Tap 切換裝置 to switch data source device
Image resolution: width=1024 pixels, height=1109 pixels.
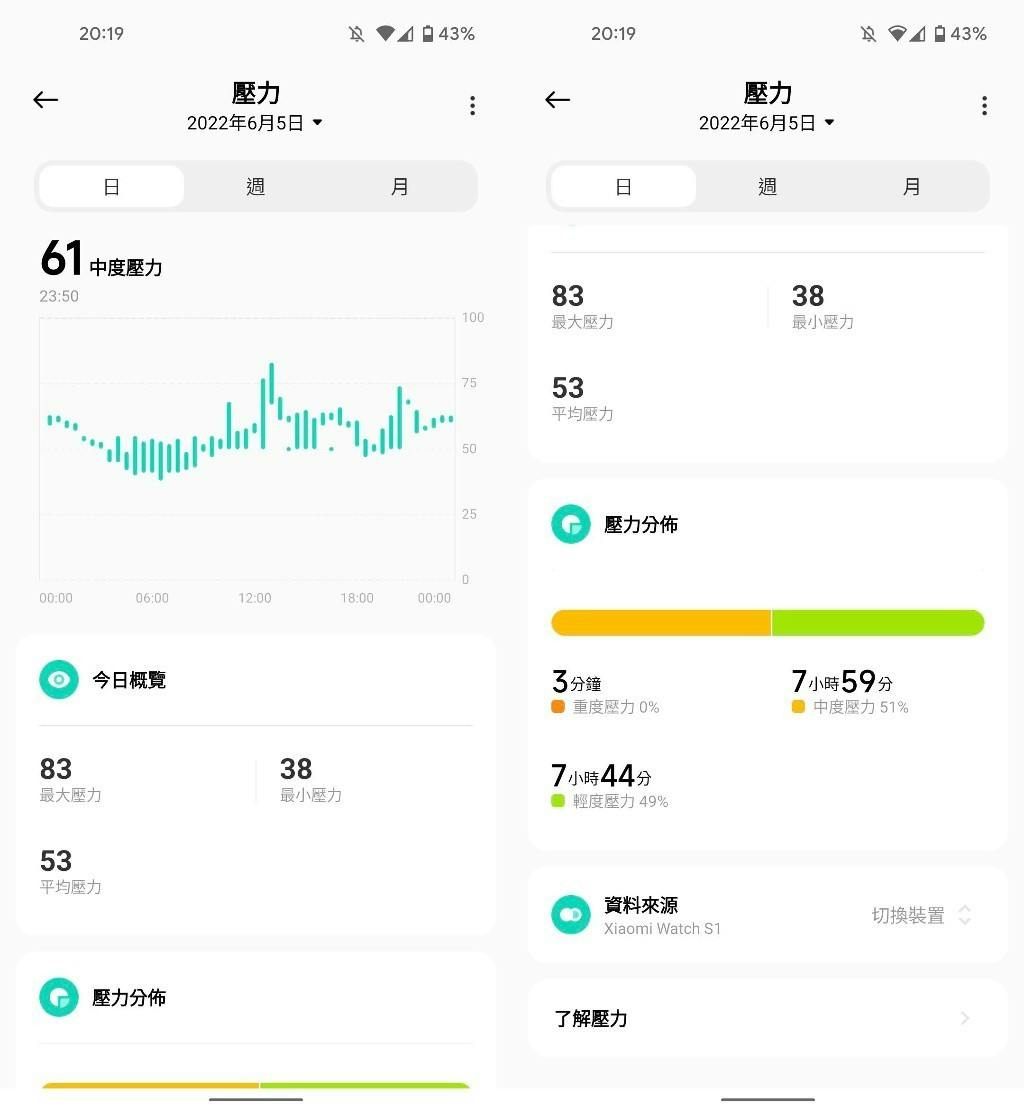pos(920,915)
